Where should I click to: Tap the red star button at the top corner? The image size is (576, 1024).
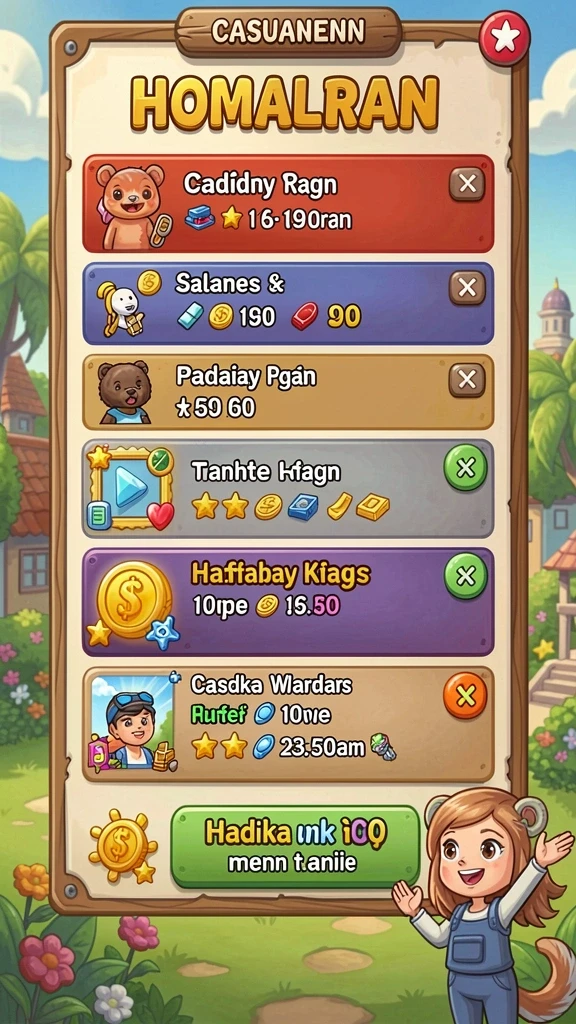click(504, 39)
